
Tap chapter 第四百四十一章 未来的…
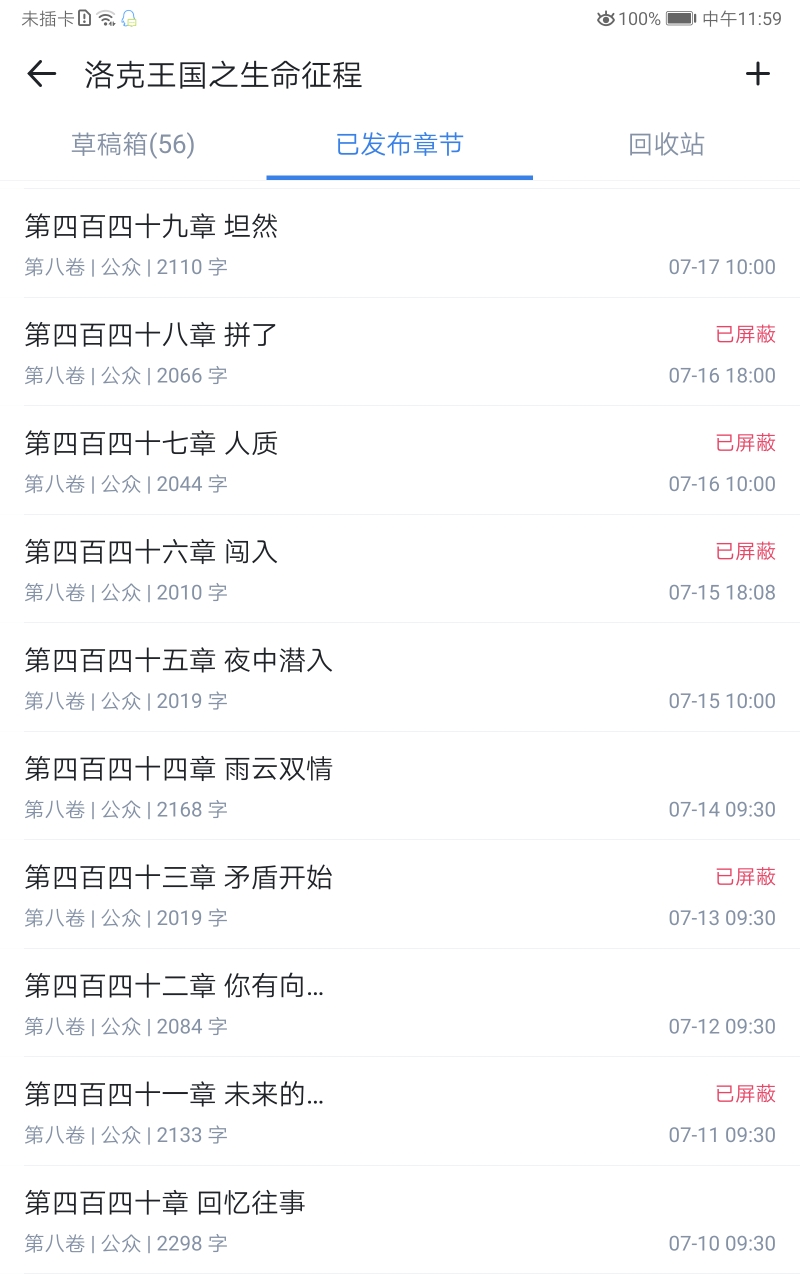point(175,1094)
